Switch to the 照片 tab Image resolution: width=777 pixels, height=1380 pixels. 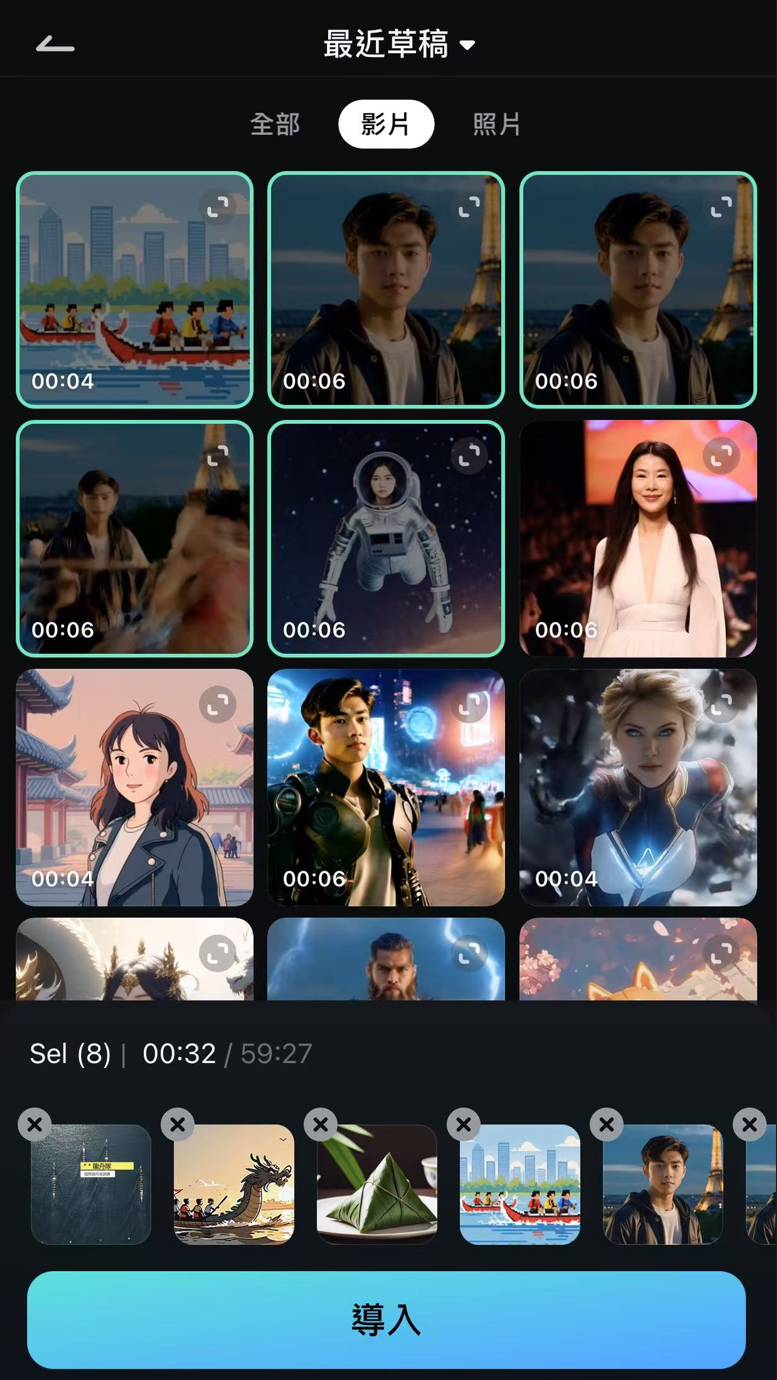click(497, 124)
